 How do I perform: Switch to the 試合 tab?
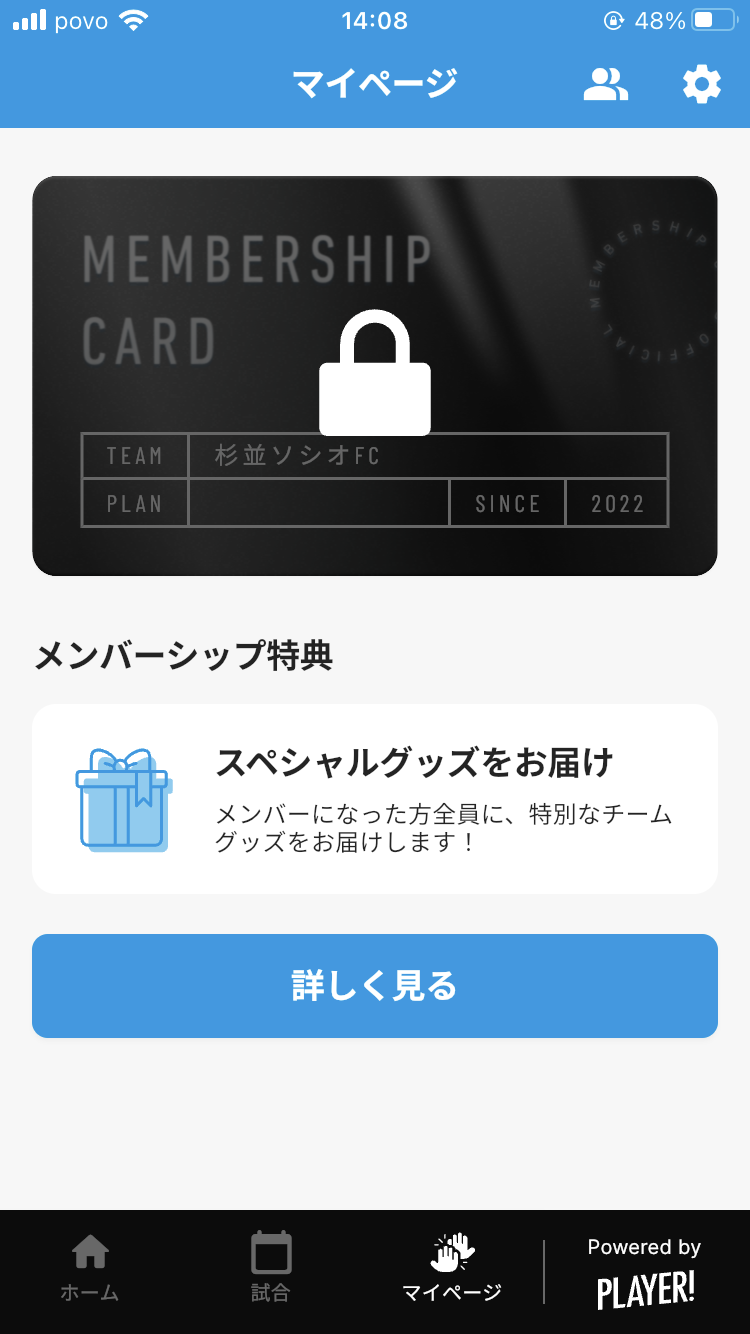tap(270, 1268)
